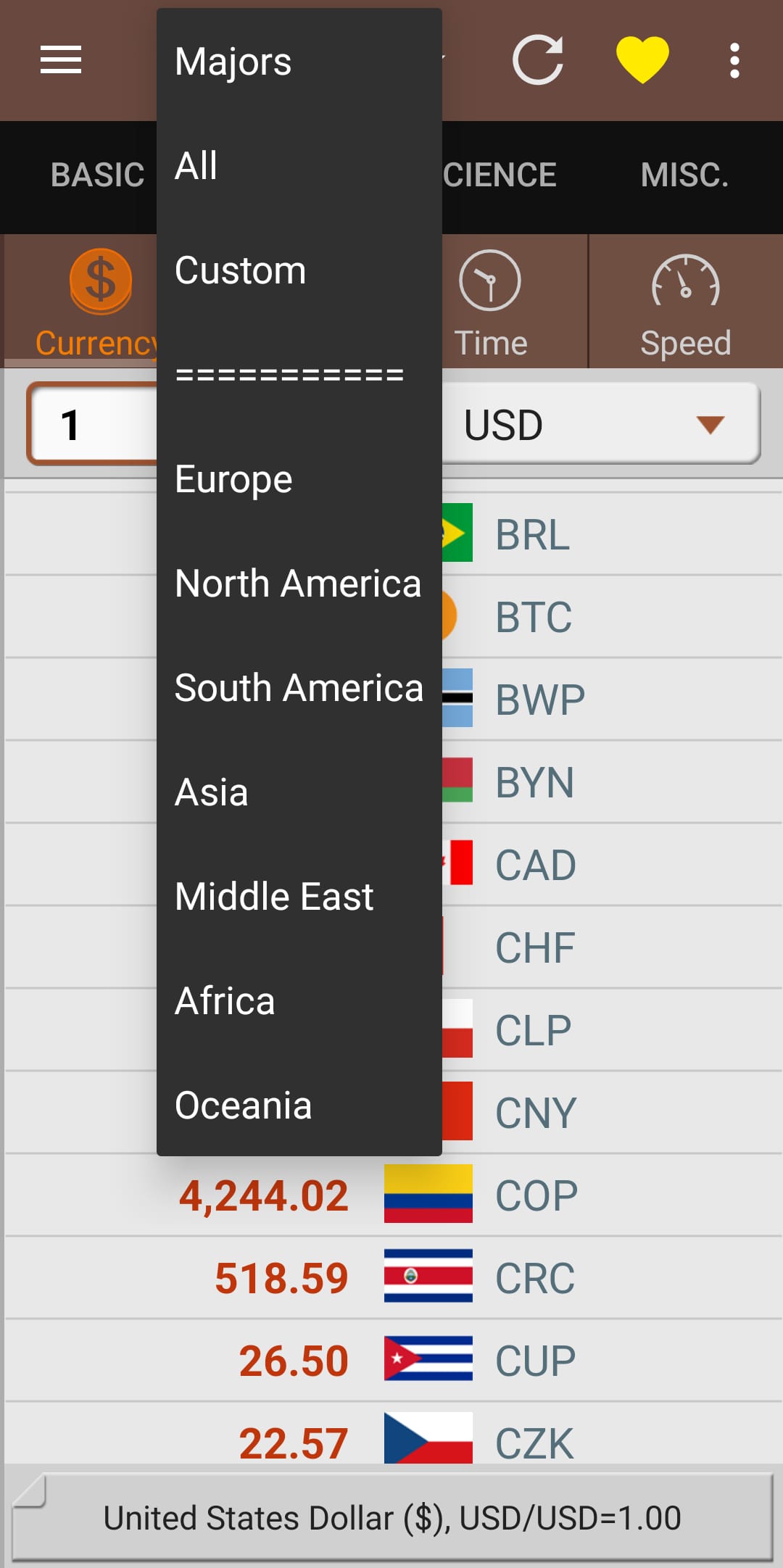This screenshot has height=1568, width=783.
Task: Select Africa from the region list
Action: click(224, 1000)
